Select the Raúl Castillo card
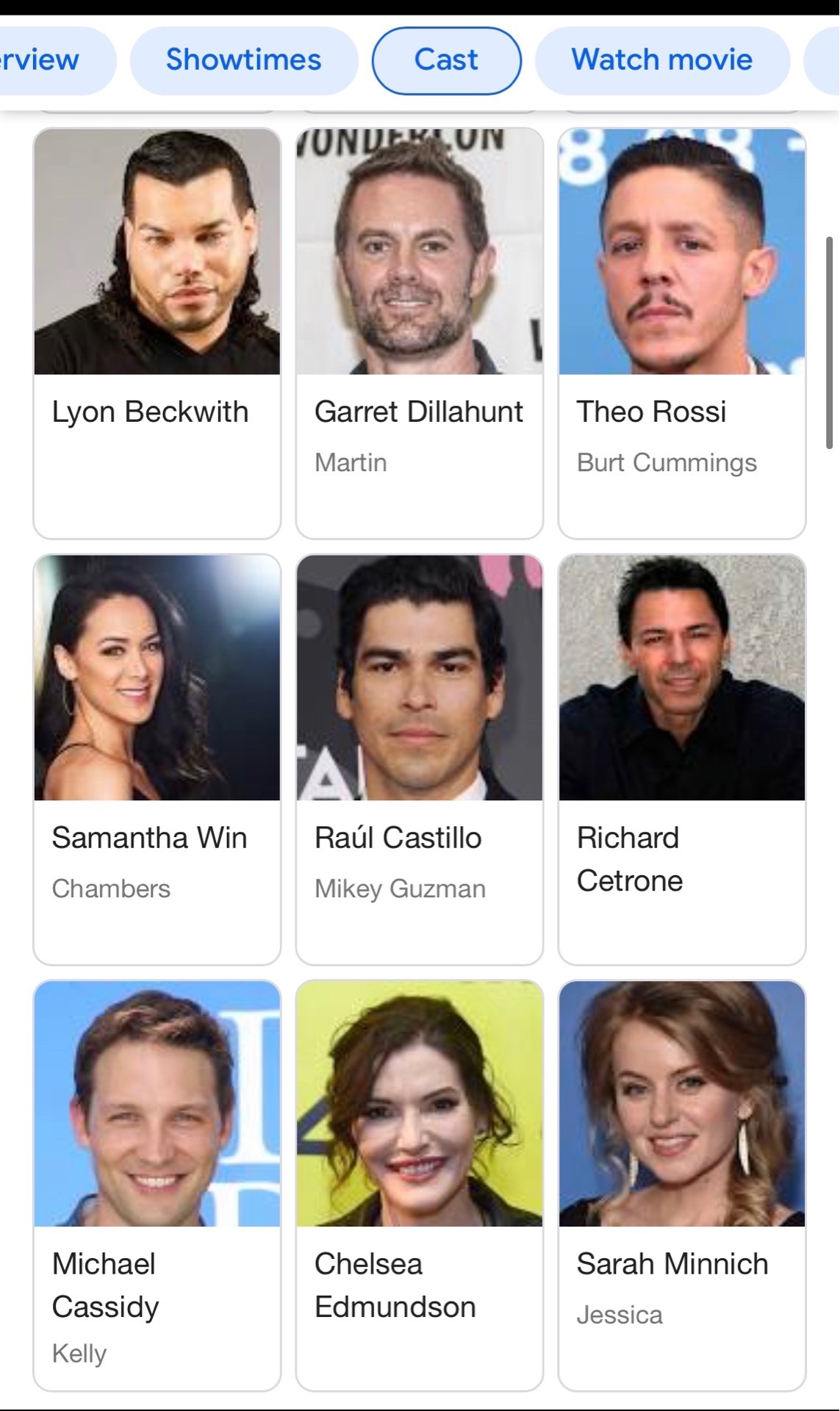The image size is (840, 1411). tap(419, 758)
